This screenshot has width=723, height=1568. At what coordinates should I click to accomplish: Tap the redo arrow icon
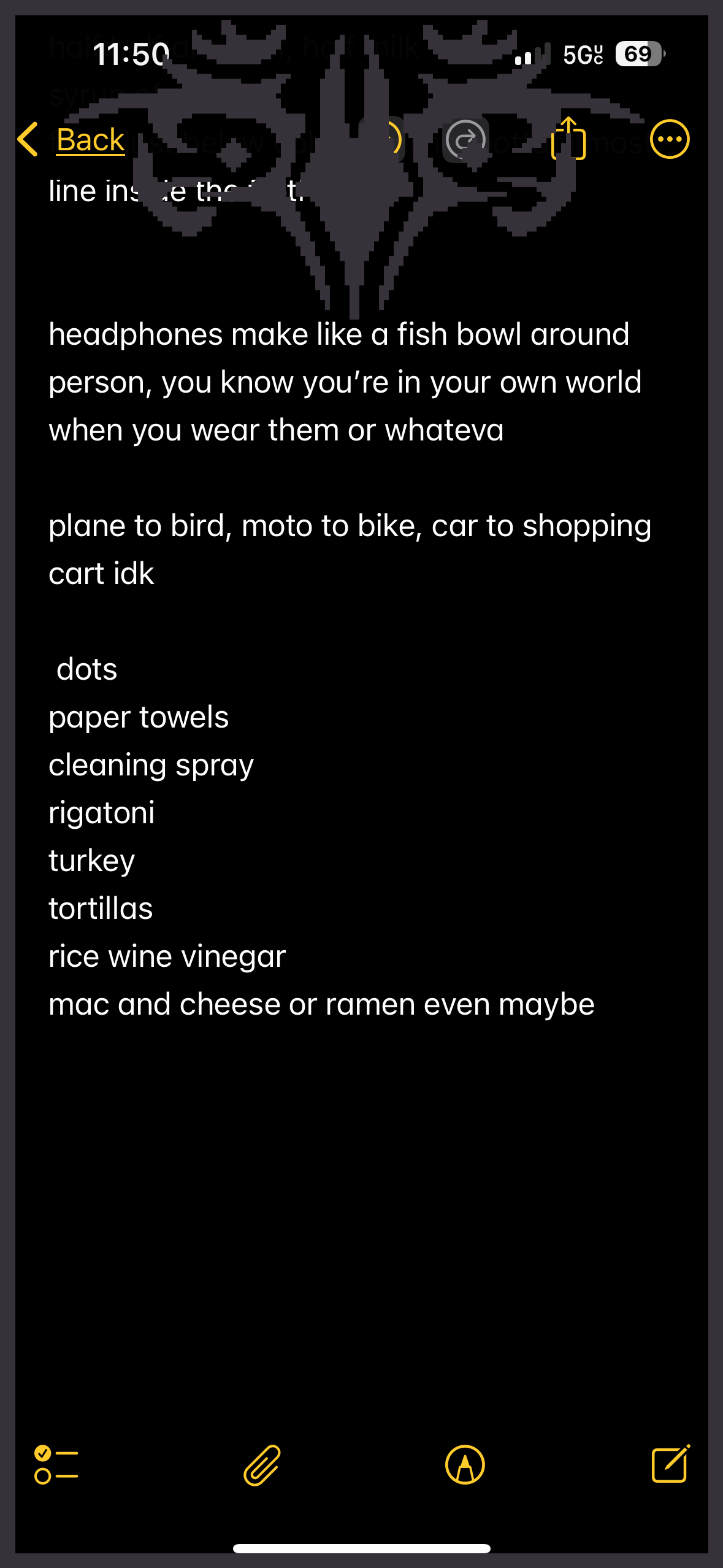point(466,140)
